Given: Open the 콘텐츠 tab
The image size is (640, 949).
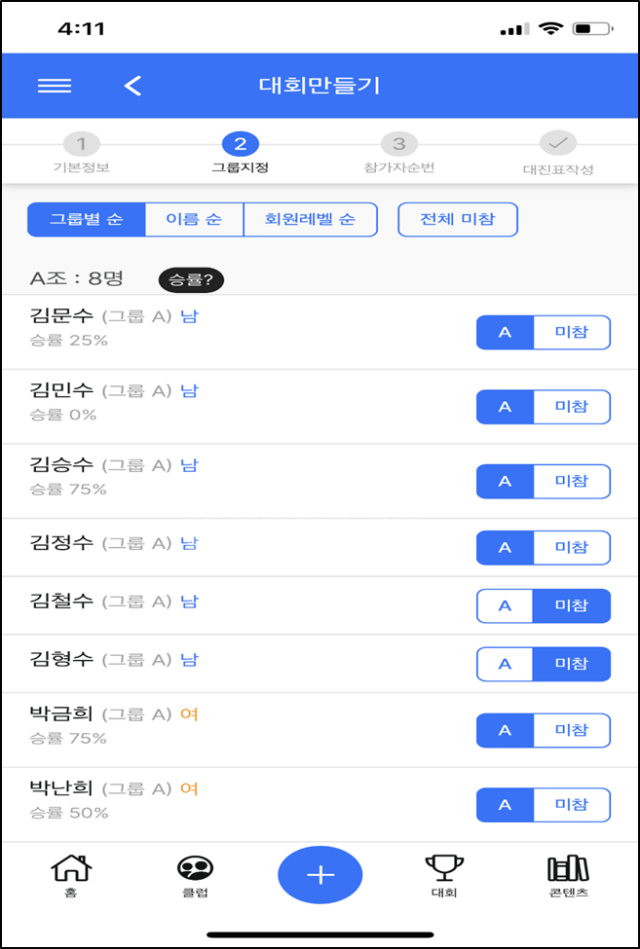Looking at the screenshot, I should [x=568, y=875].
